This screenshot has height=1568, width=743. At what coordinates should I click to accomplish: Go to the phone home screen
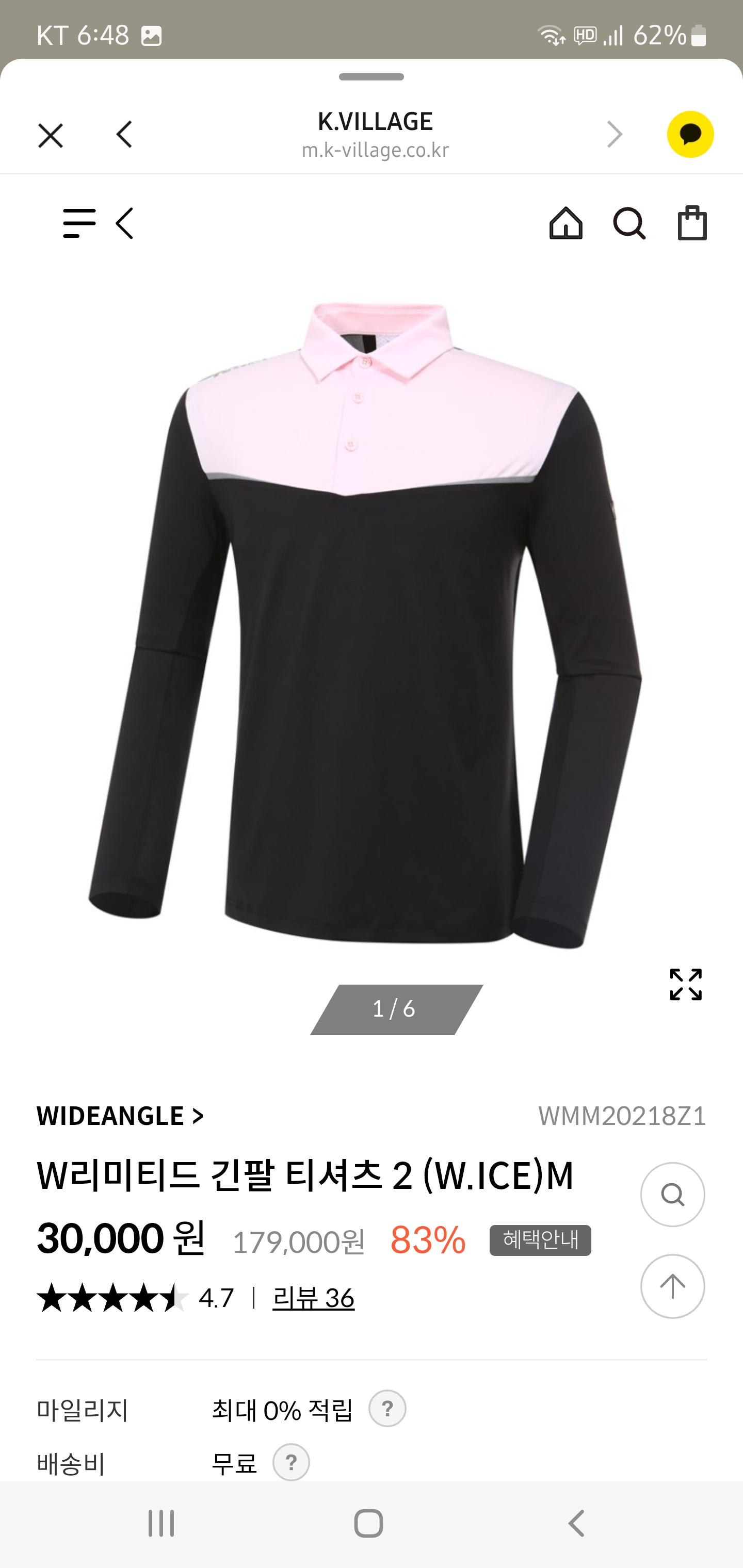[368, 1524]
